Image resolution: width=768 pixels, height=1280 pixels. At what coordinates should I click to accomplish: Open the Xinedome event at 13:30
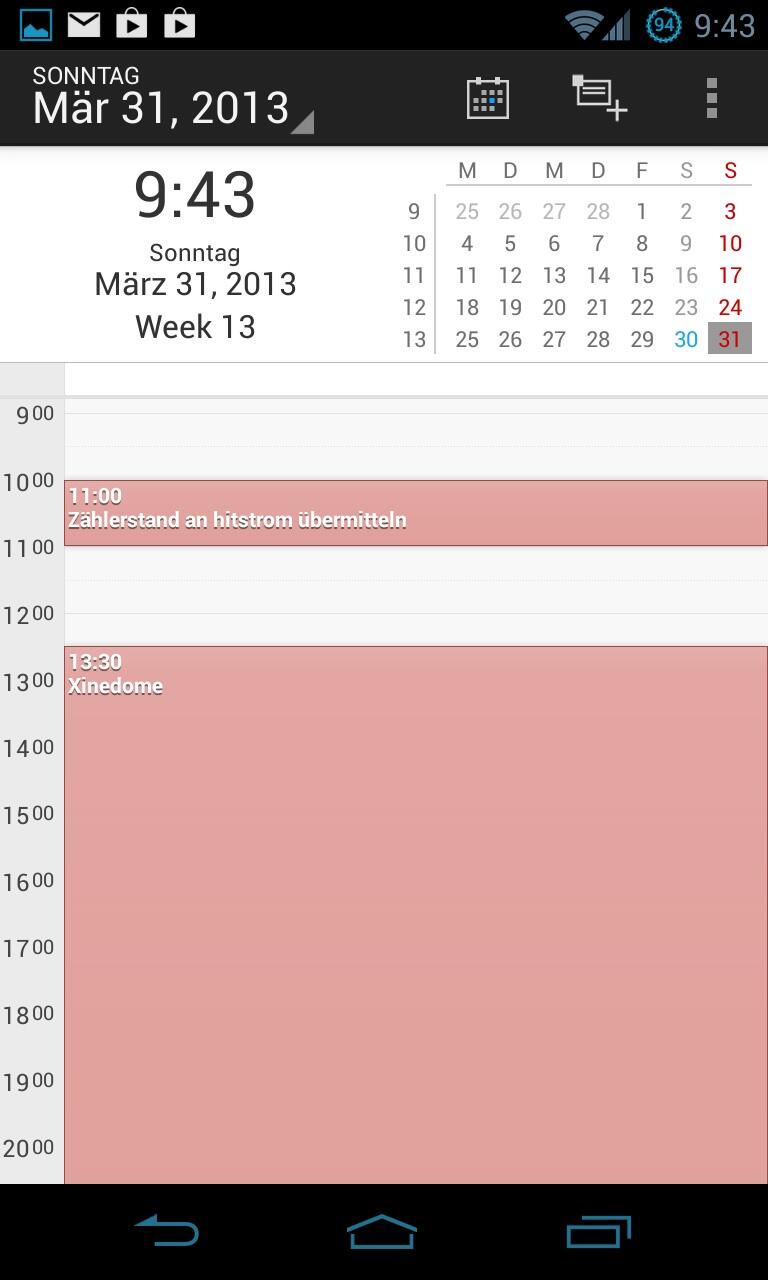[x=416, y=915]
